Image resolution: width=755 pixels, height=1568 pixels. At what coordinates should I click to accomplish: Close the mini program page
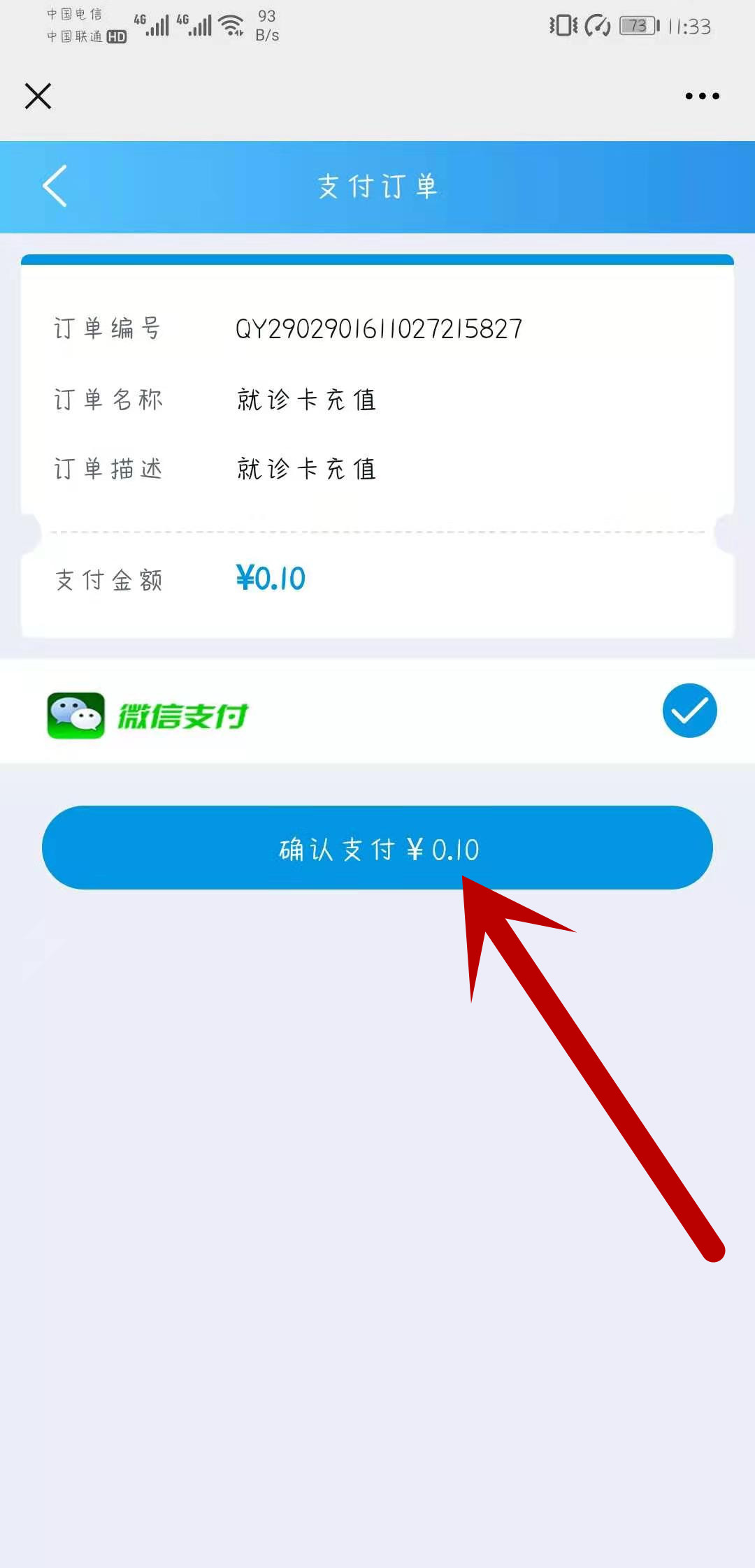pos(38,96)
